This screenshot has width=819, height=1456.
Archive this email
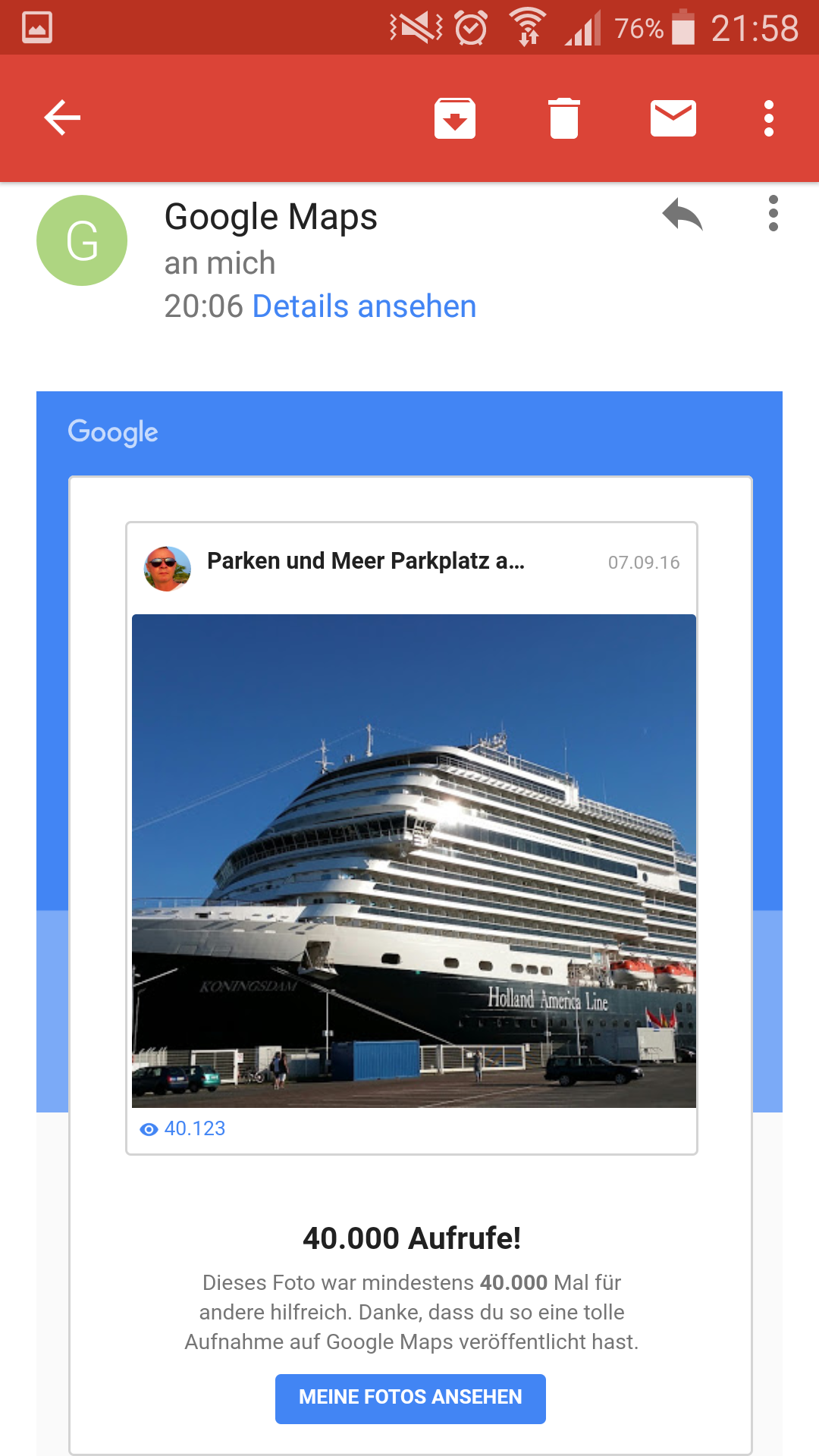[455, 118]
